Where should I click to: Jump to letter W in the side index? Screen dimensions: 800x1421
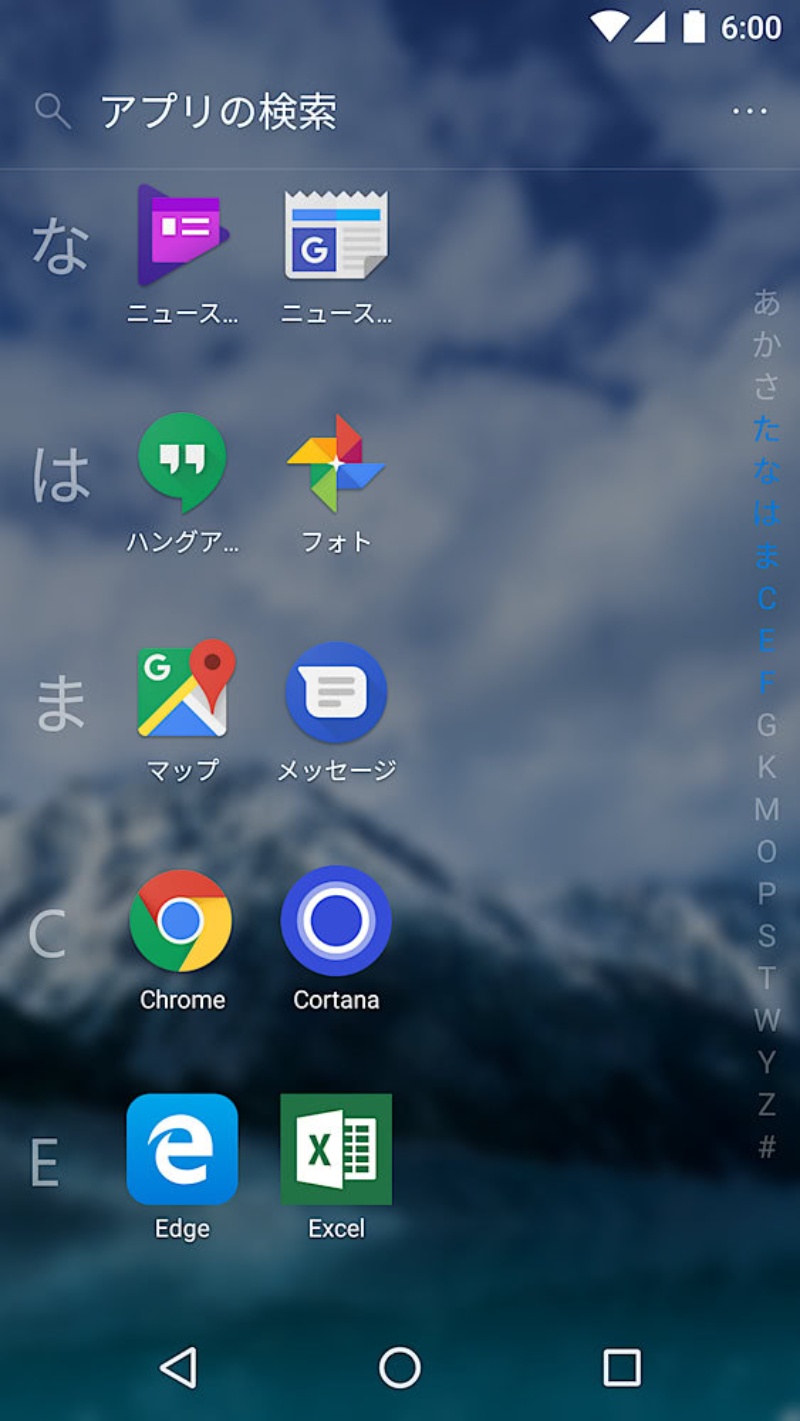(766, 1020)
